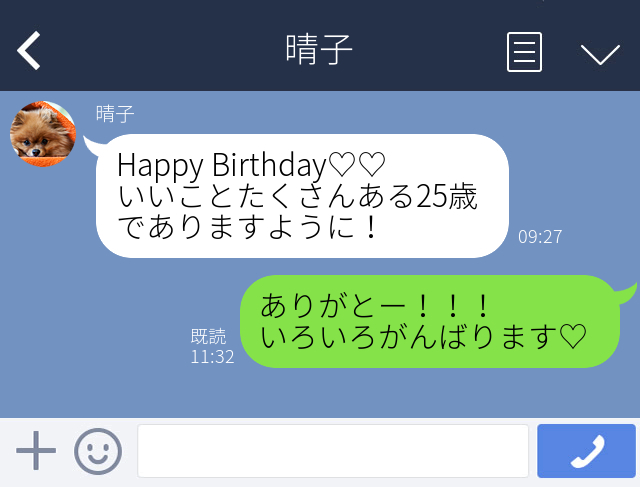Open 晴子's profile picture
The width and height of the screenshot is (640, 487).
[43, 134]
